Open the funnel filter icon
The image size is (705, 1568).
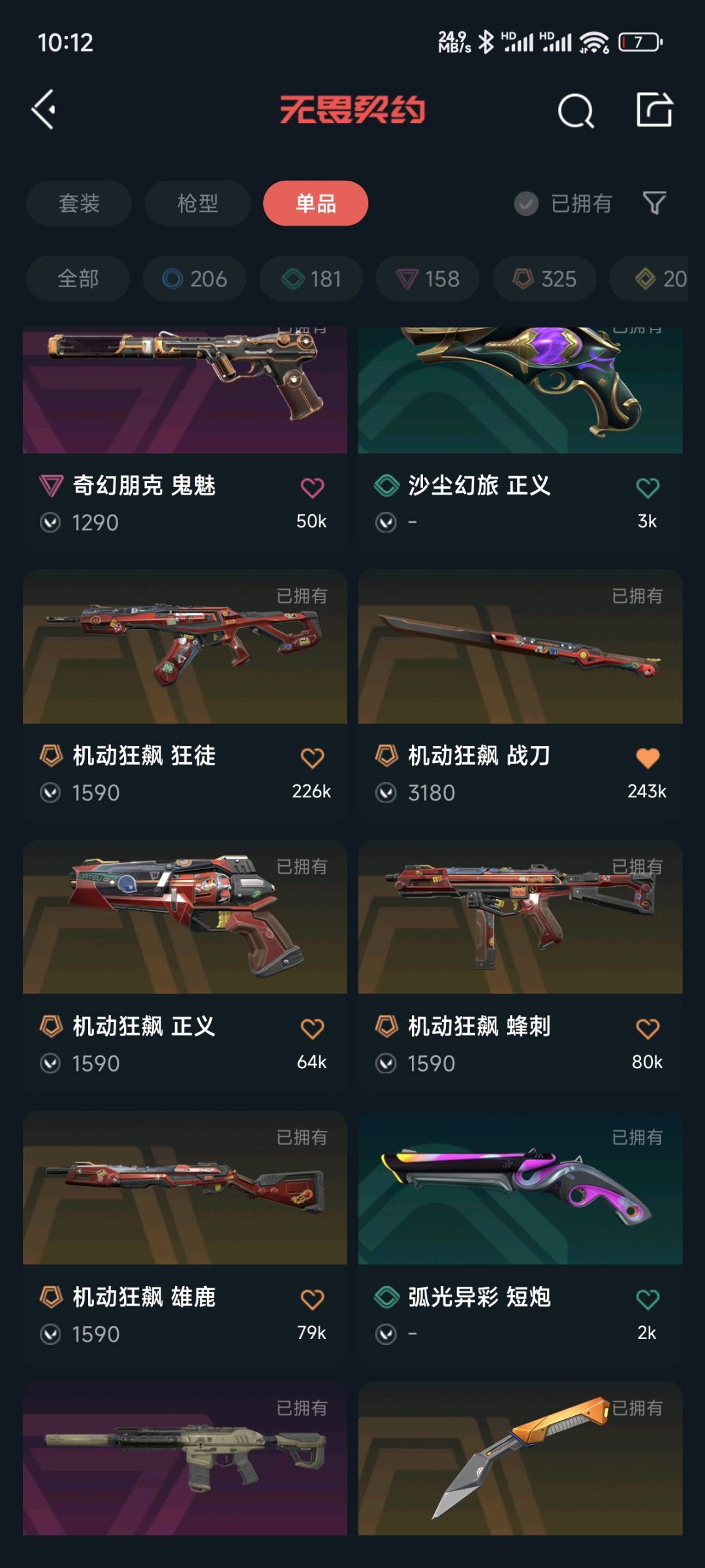coord(654,203)
